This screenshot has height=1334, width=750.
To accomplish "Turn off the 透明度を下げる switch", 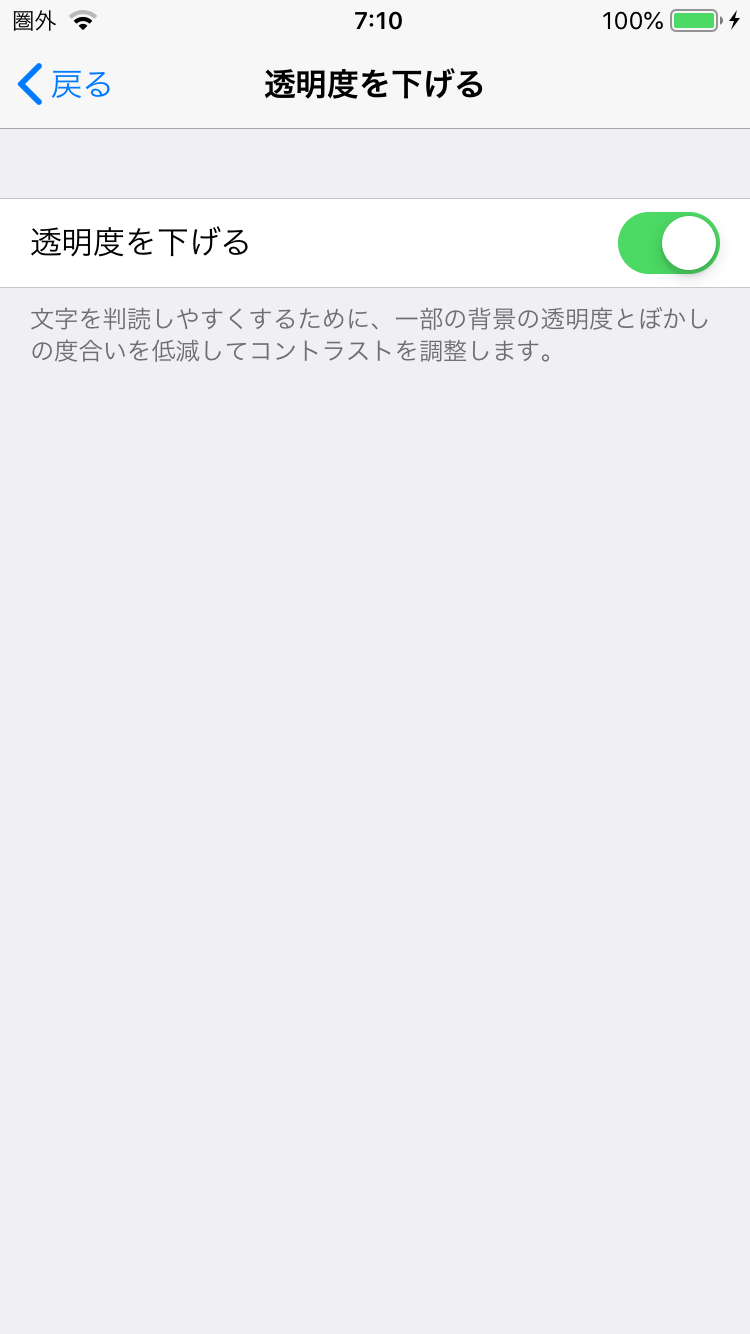I will (668, 243).
